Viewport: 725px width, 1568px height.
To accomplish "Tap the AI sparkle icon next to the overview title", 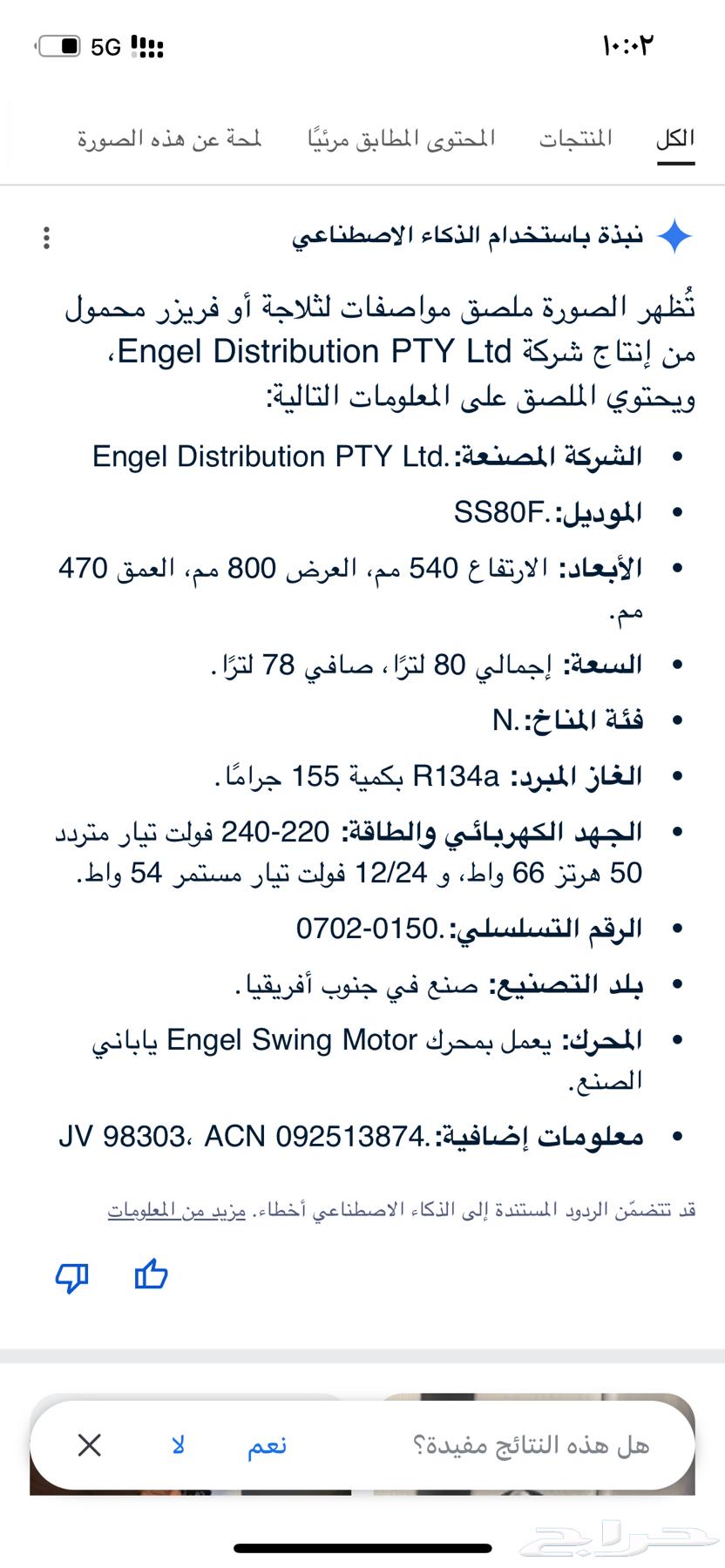I will pyautogui.click(x=675, y=233).
